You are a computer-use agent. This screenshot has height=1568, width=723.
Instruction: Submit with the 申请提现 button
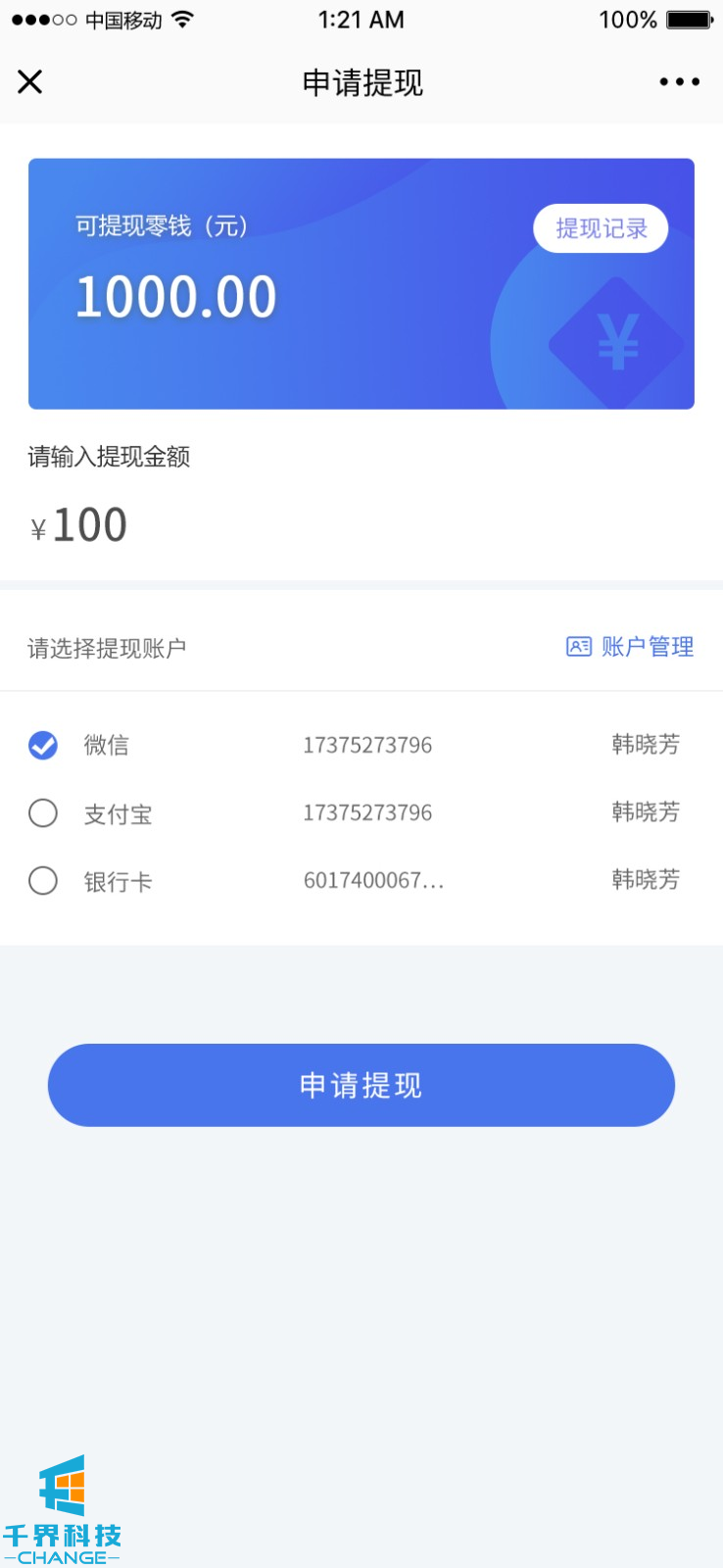361,1085
